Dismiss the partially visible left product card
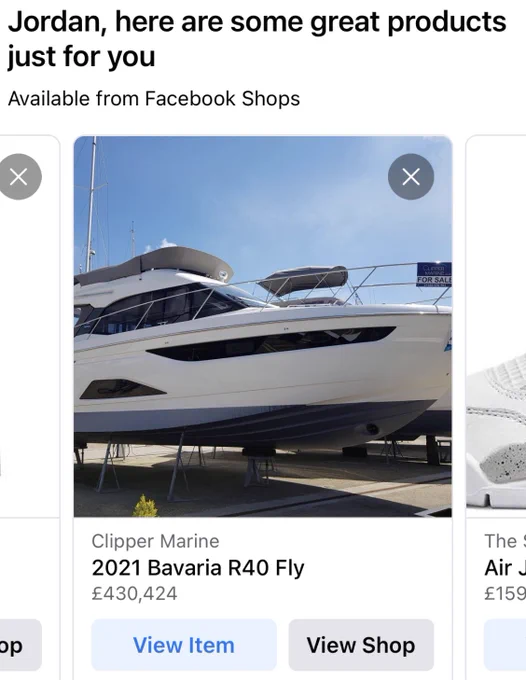Viewport: 526px width, 680px height. pos(19,177)
